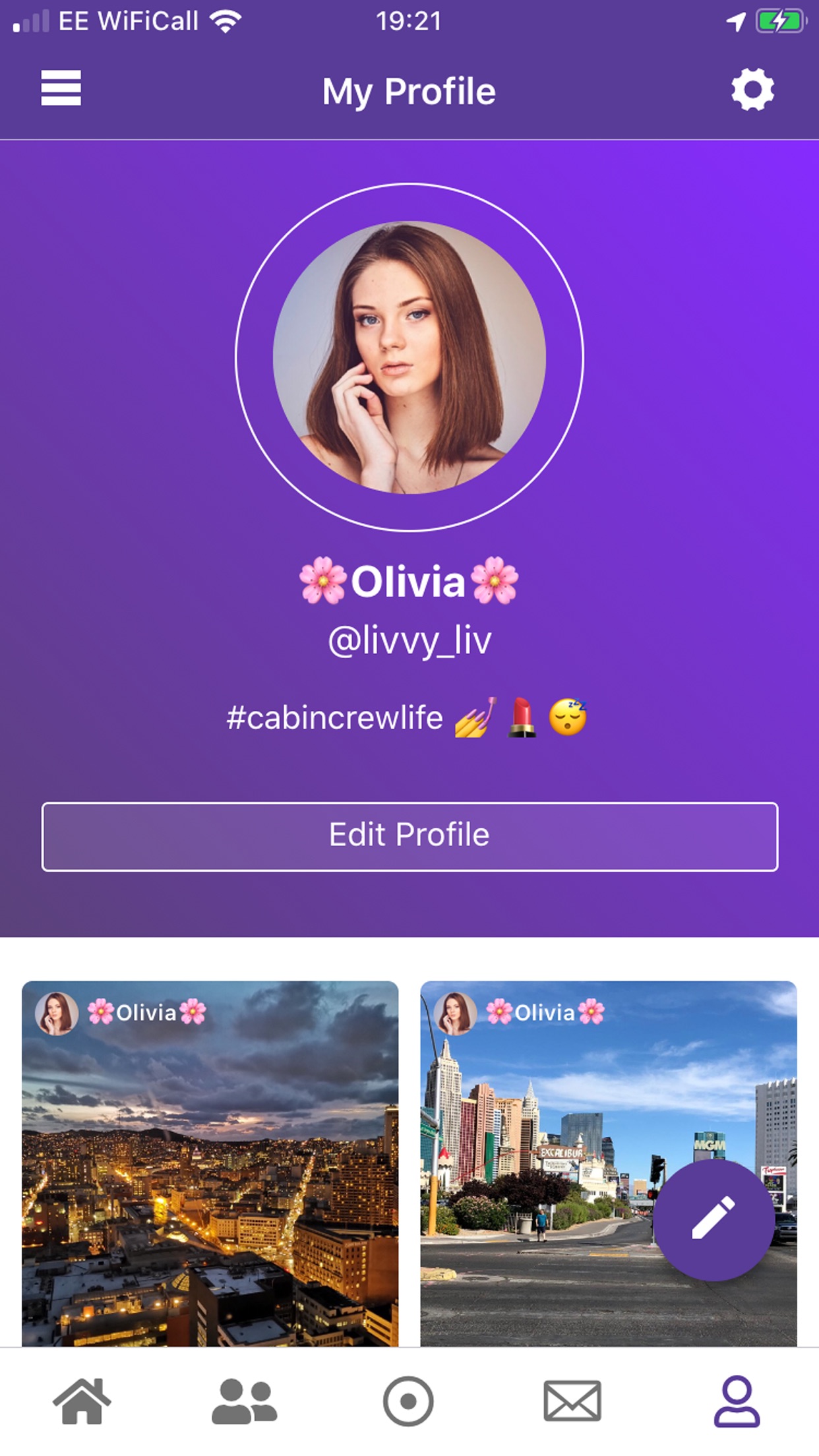Image resolution: width=819 pixels, height=1456 pixels.
Task: Tap the Edit Profile button
Action: (x=409, y=836)
